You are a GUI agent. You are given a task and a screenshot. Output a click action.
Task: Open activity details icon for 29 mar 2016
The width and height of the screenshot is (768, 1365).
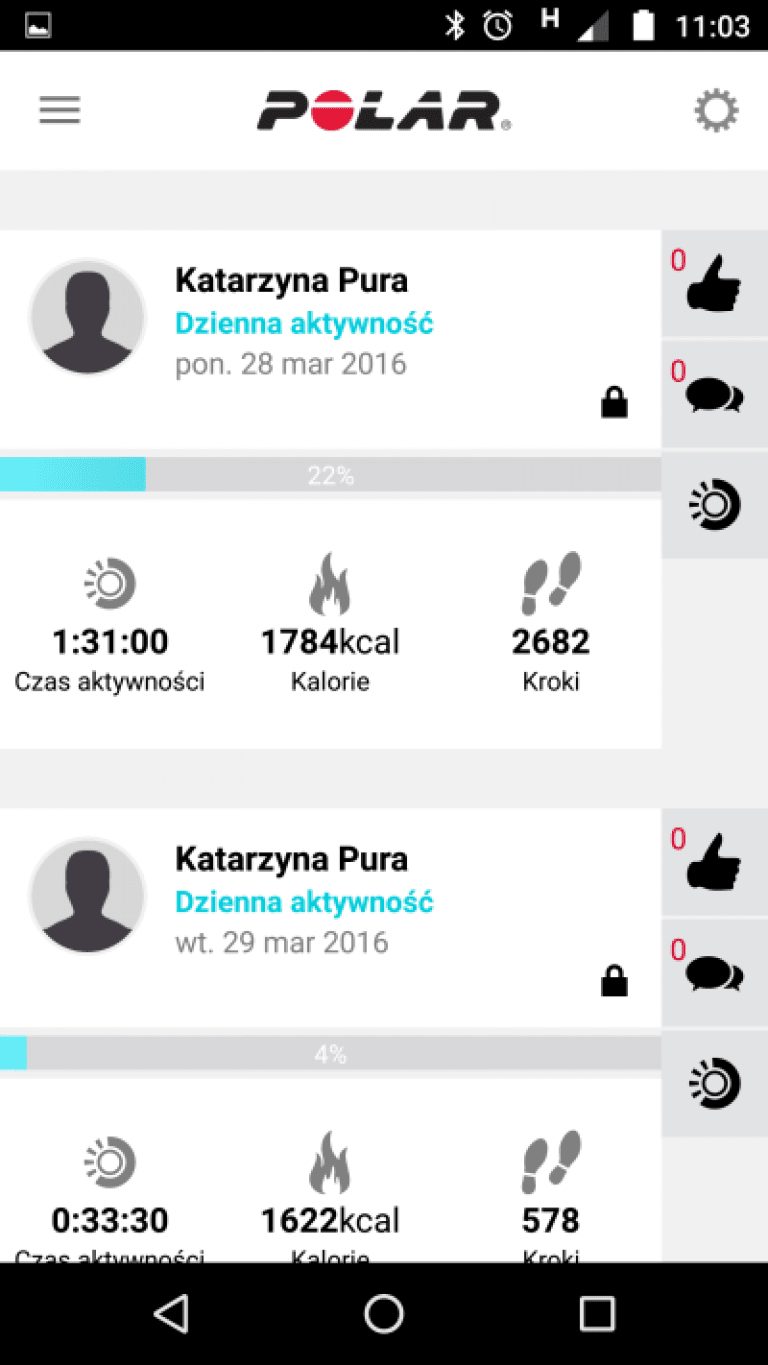[714, 1083]
